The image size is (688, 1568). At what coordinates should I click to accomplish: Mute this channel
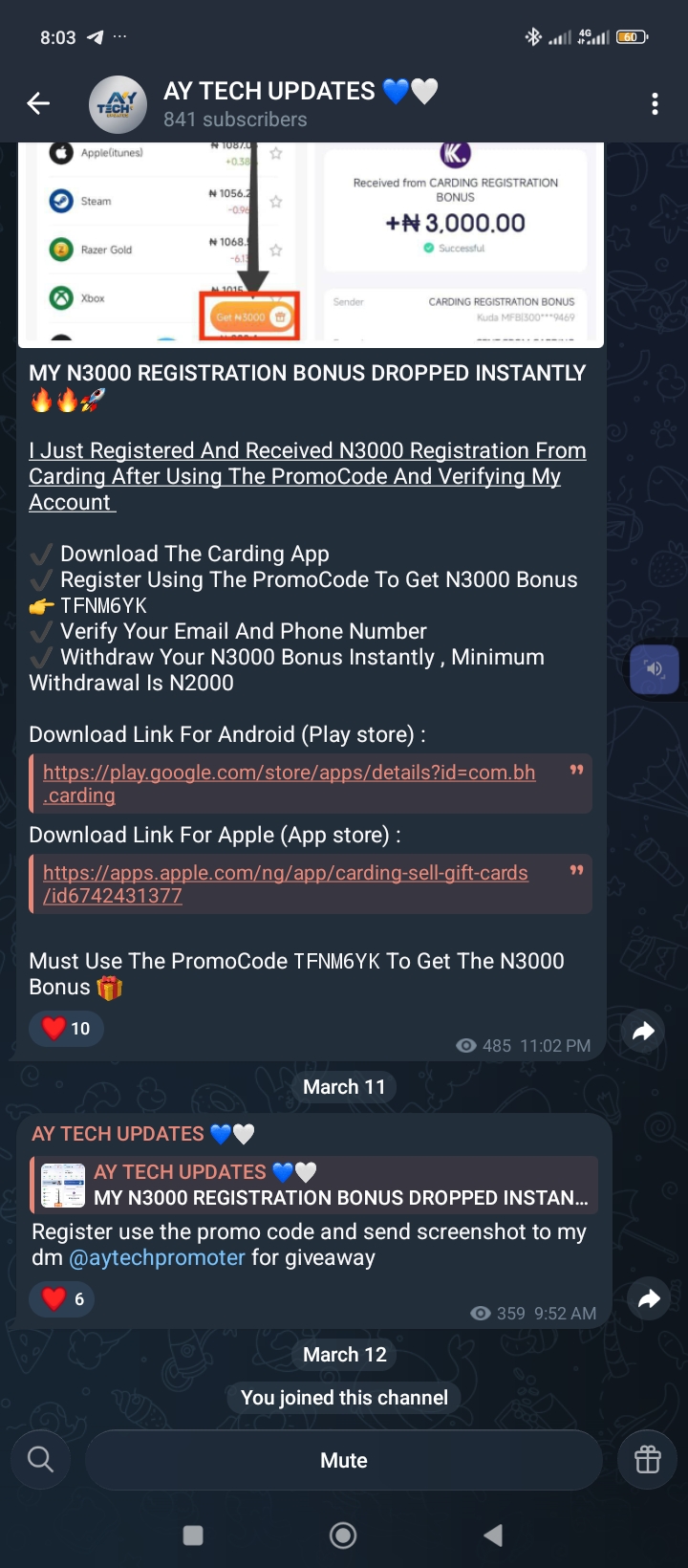[344, 1460]
